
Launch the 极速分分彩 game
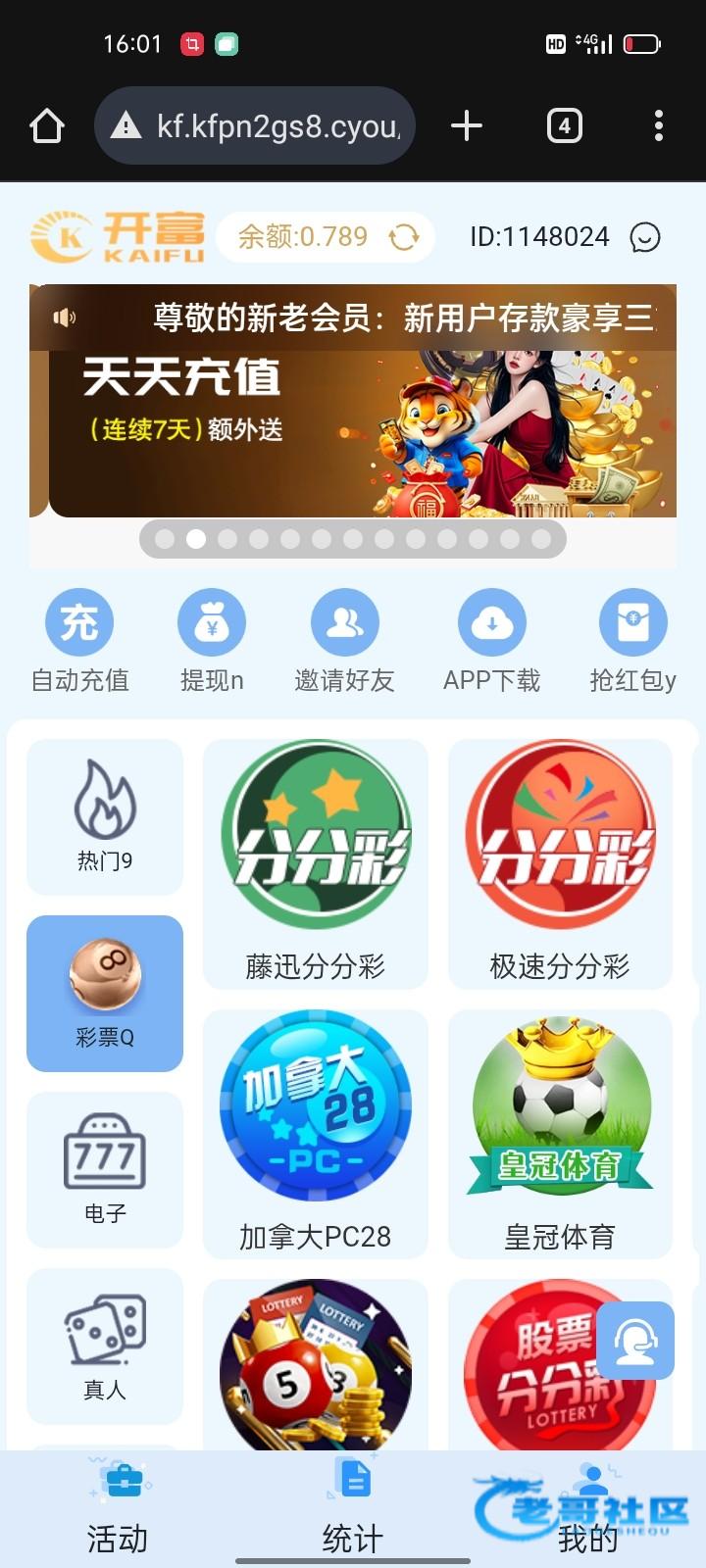coord(560,864)
